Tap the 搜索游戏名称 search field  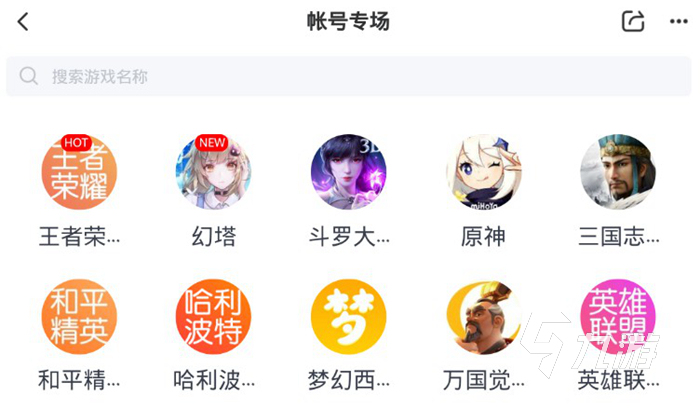click(349, 76)
